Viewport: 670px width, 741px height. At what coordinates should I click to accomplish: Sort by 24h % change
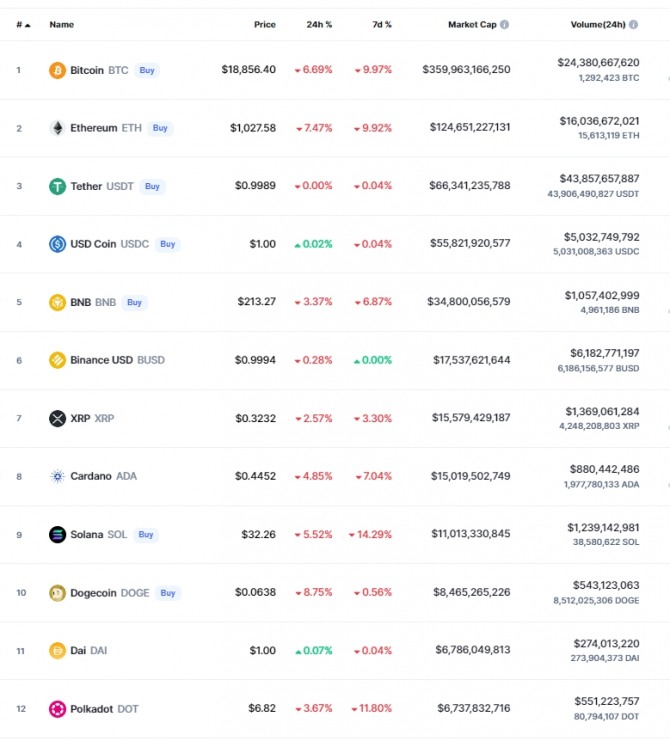coord(319,24)
